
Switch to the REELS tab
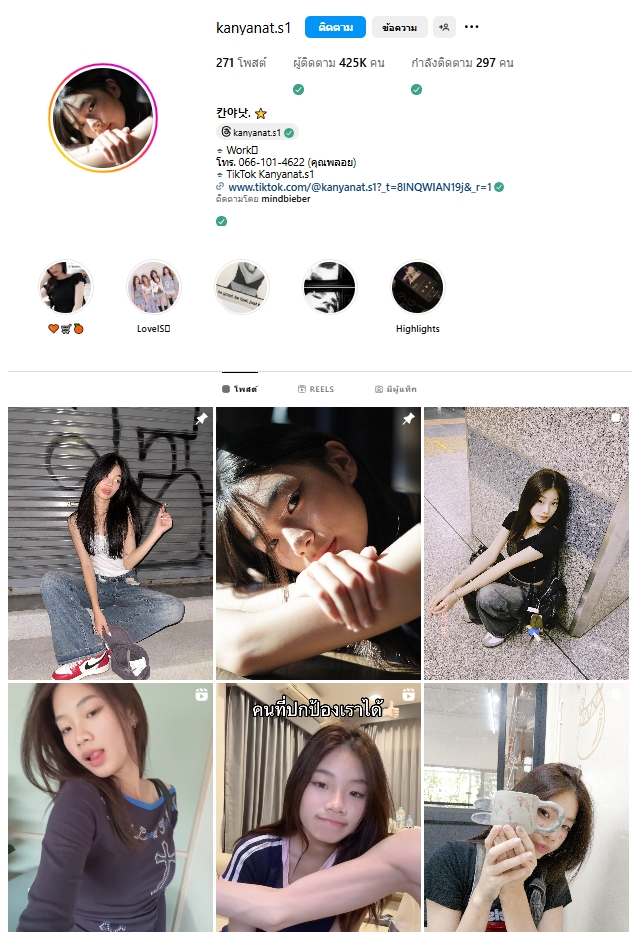pos(315,389)
